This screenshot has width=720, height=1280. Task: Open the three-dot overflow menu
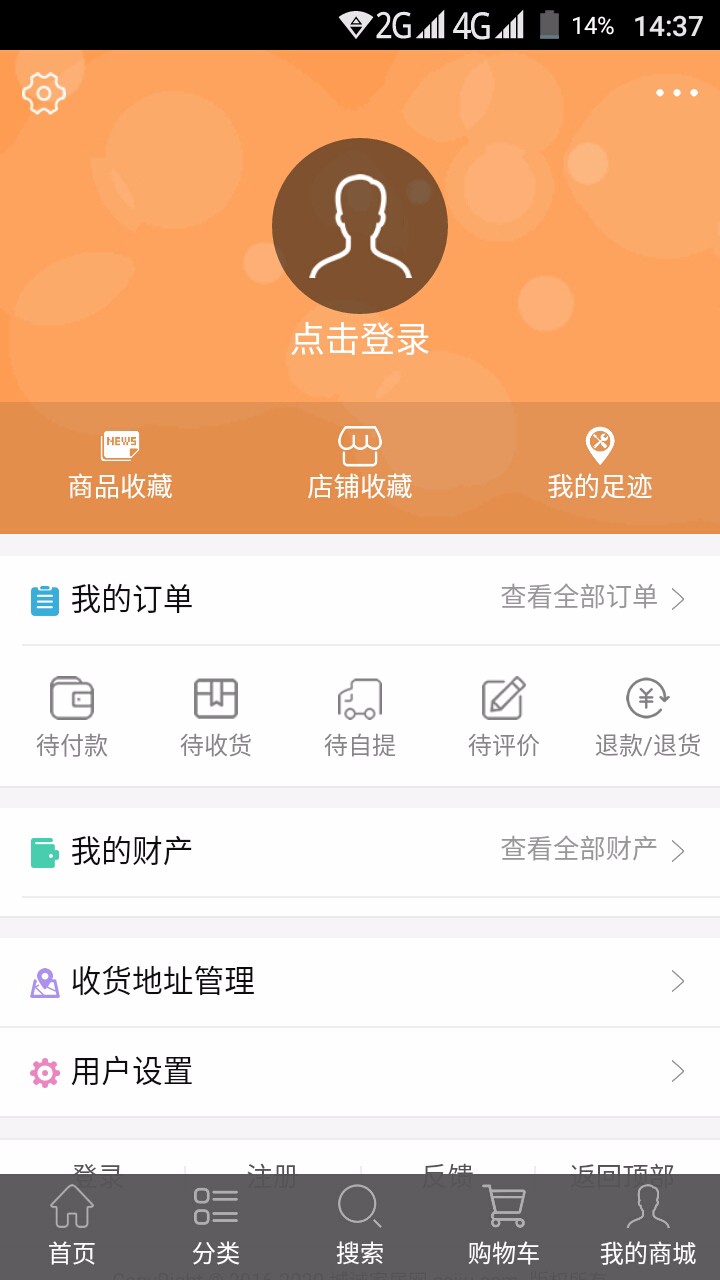[677, 93]
